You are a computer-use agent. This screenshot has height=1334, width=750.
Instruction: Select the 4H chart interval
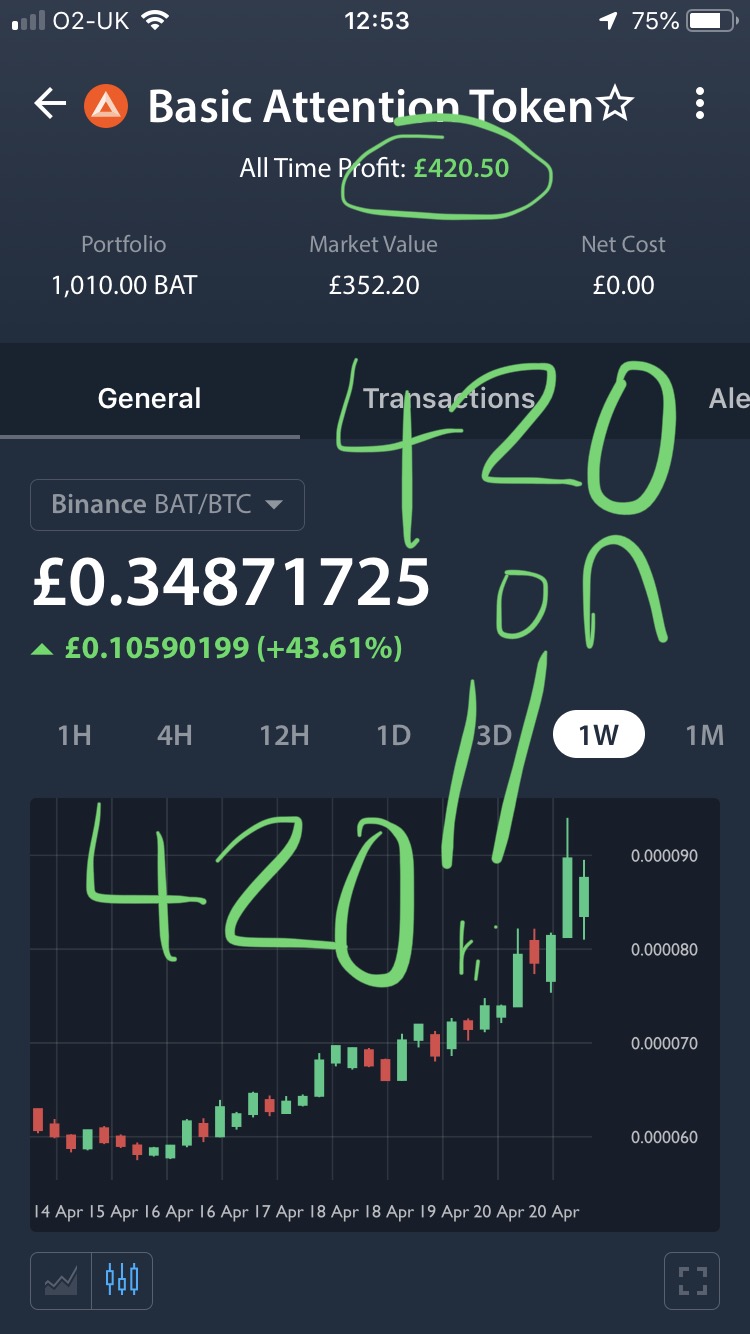[x=174, y=736]
